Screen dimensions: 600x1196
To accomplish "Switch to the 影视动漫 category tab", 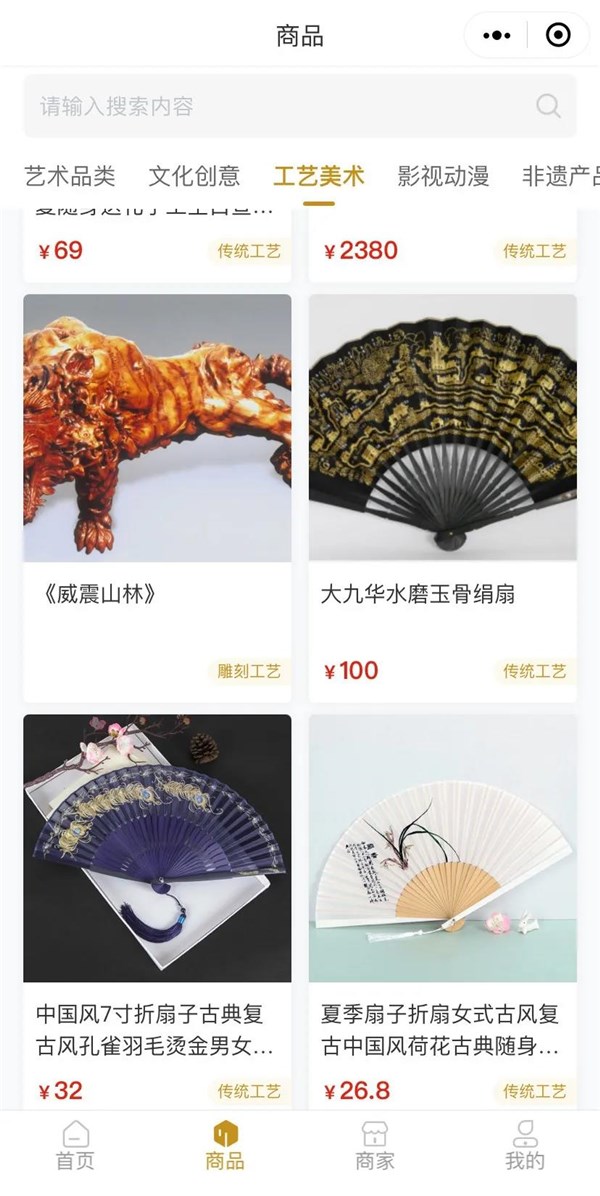I will click(x=443, y=176).
